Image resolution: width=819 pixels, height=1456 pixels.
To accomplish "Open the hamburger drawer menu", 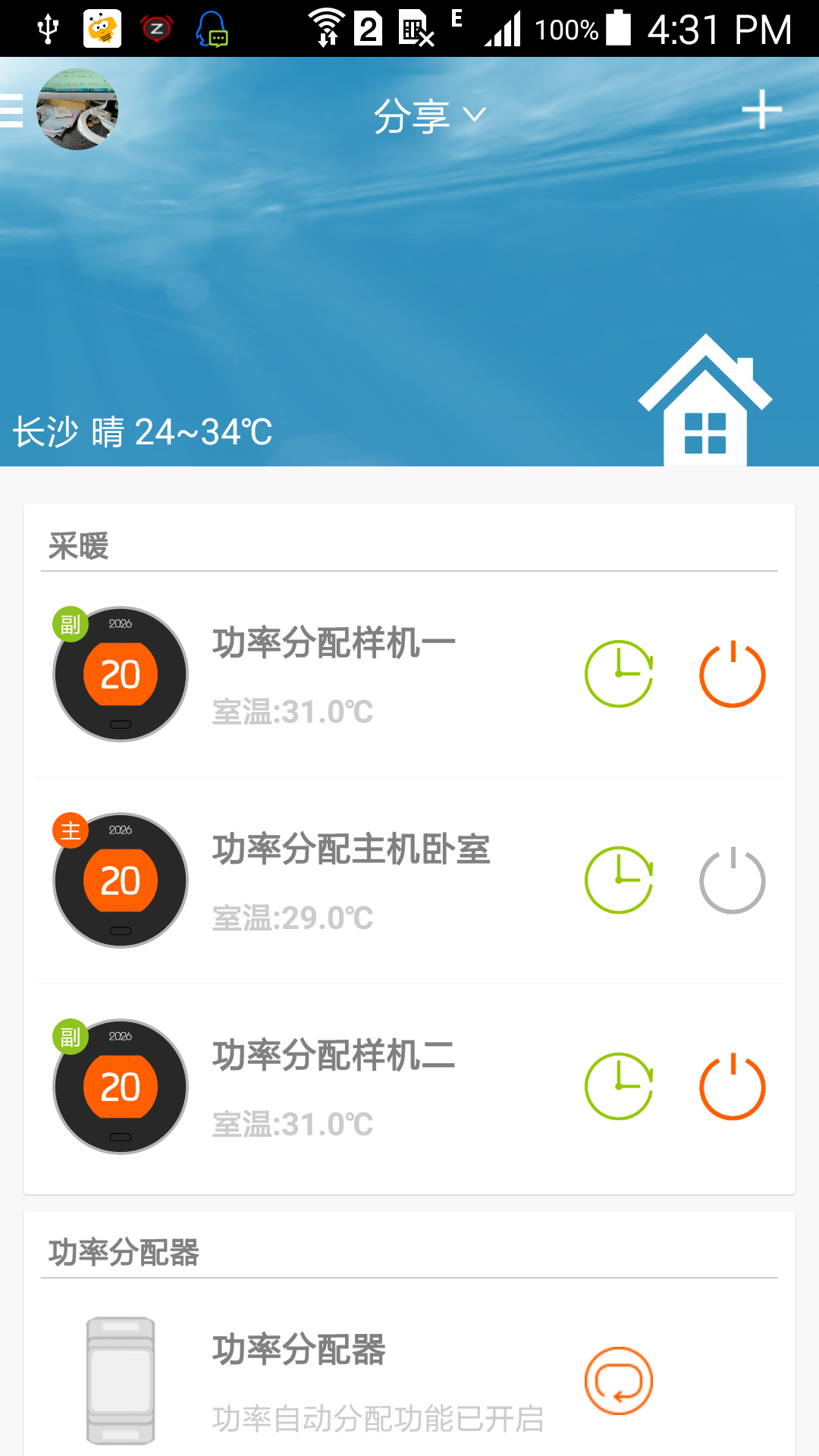I will [11, 111].
